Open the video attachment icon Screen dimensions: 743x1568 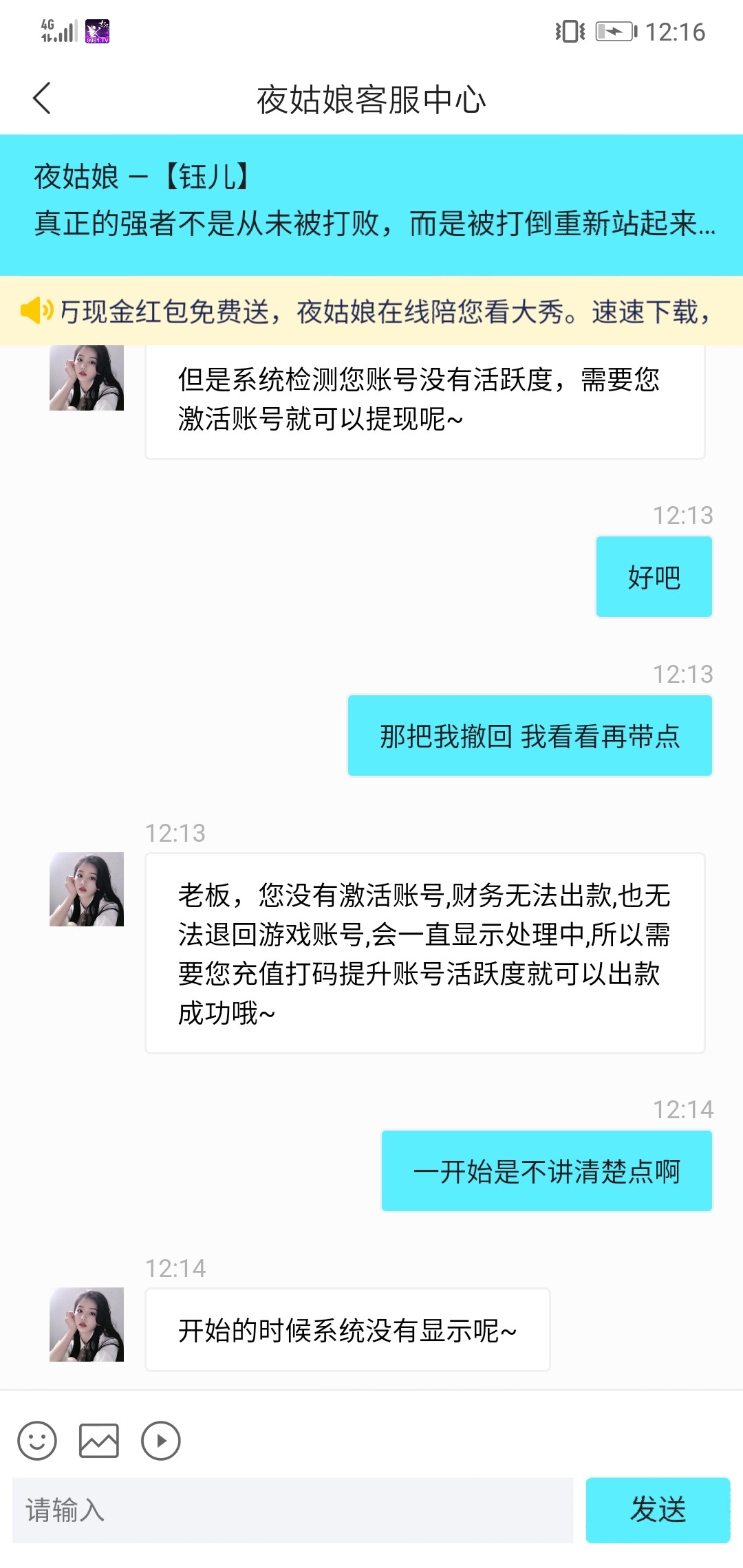[x=161, y=1440]
